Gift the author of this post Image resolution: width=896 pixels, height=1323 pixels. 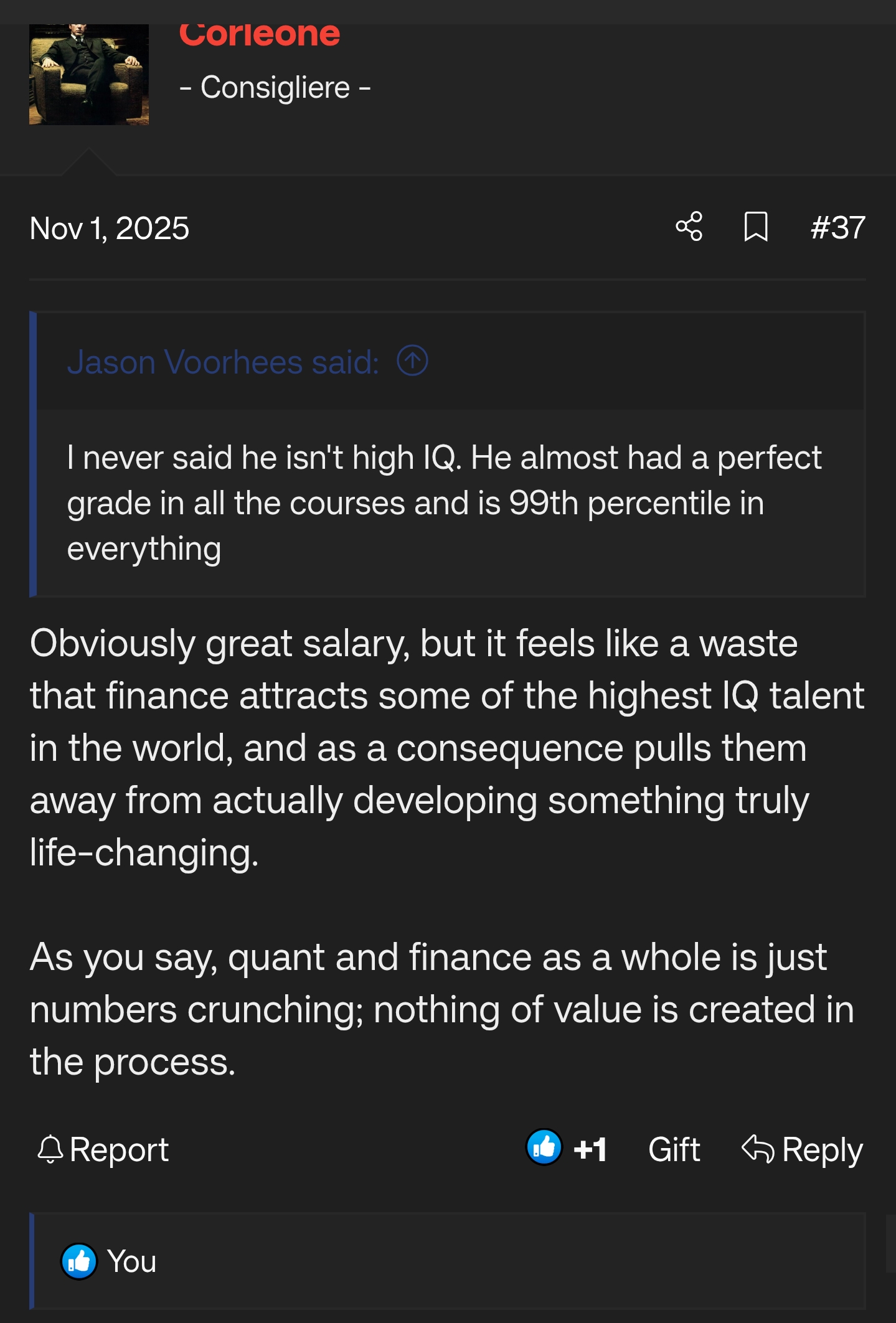(x=674, y=1149)
